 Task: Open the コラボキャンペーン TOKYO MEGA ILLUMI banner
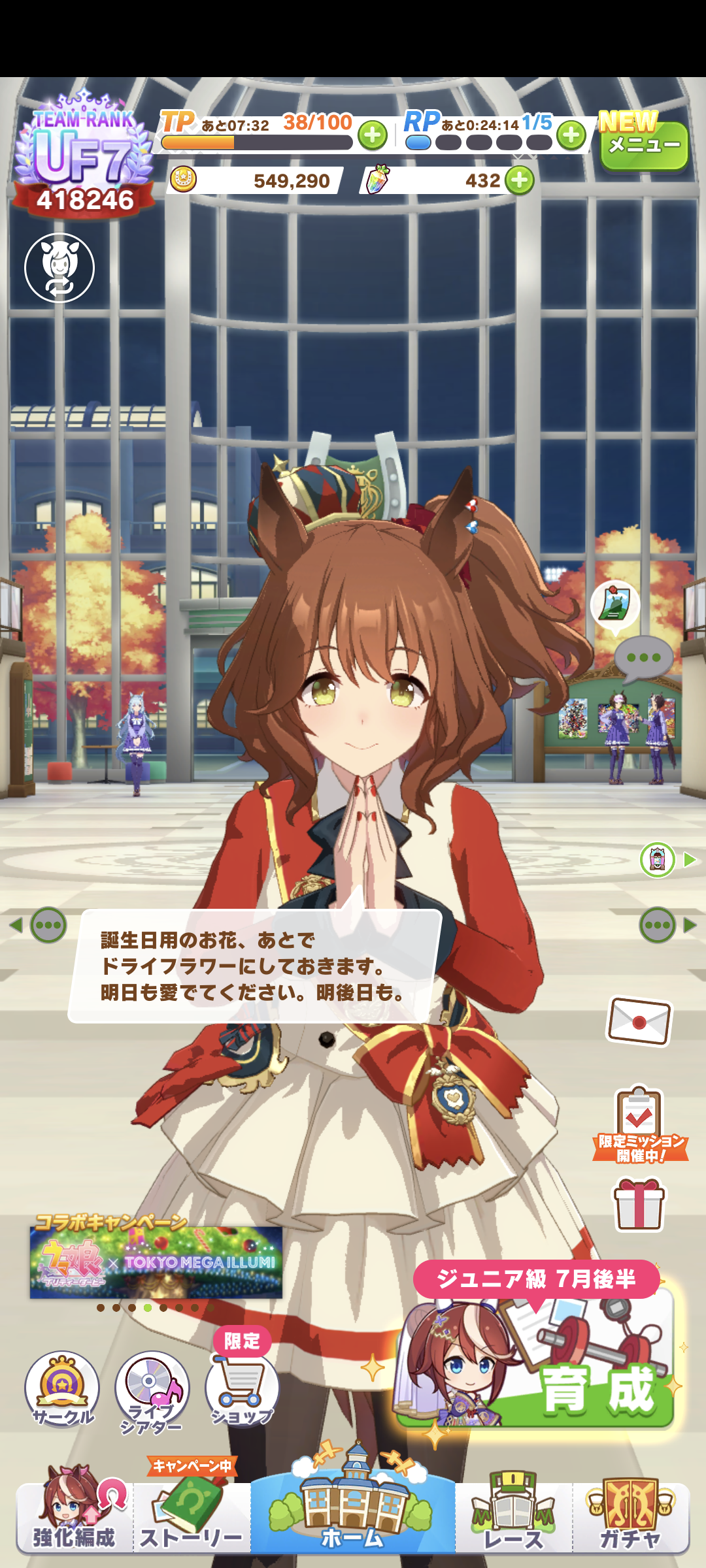point(156,1262)
